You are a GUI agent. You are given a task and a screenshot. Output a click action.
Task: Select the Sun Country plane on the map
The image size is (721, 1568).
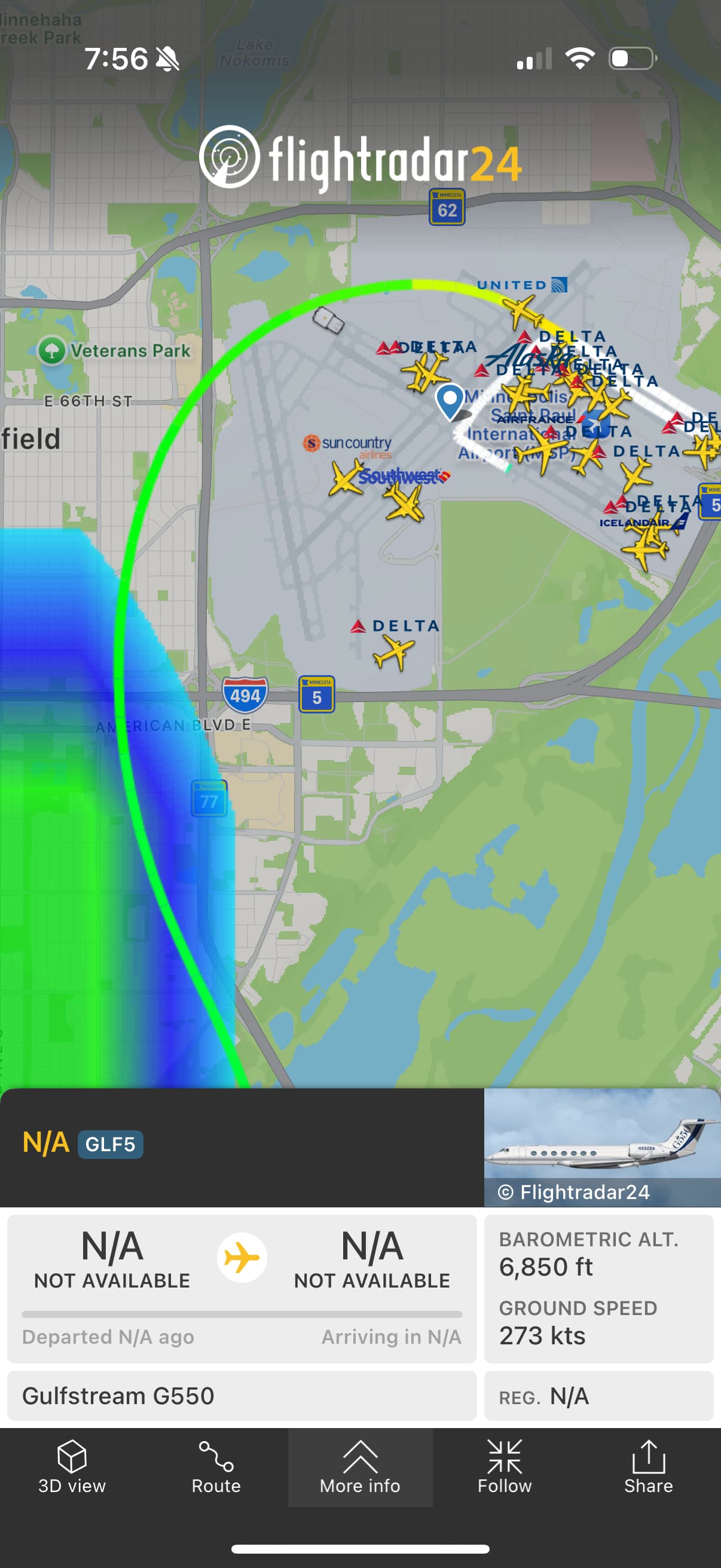point(346,477)
